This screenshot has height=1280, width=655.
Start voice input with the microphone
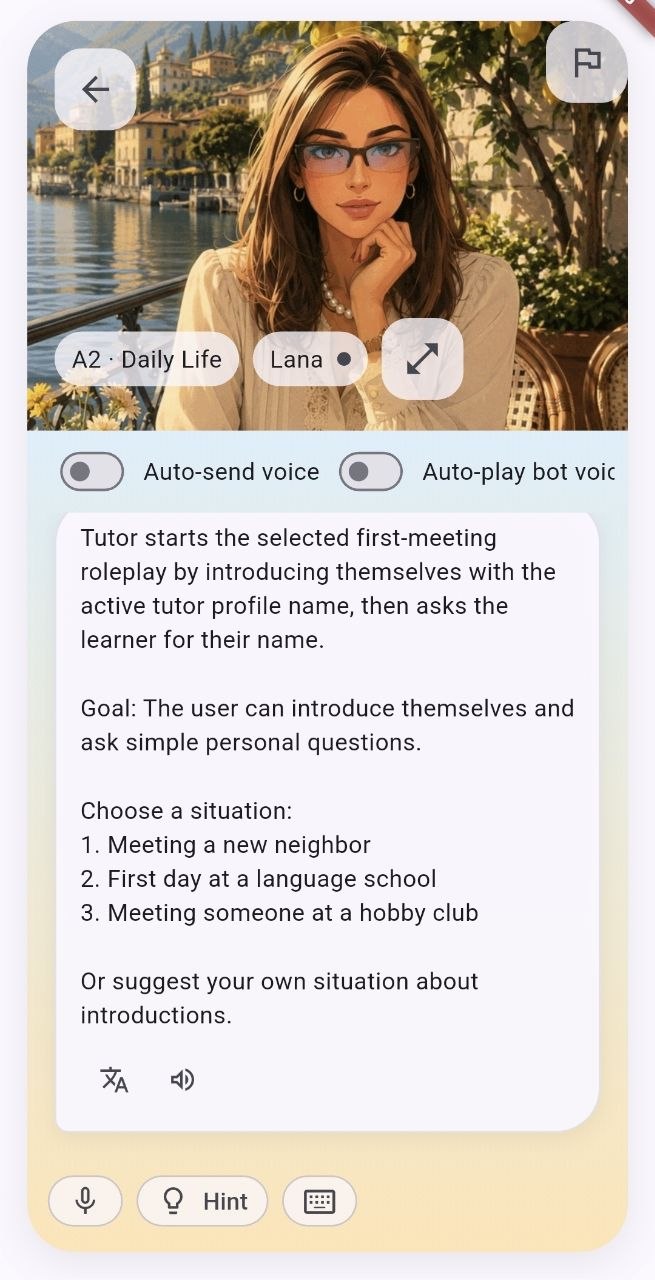click(86, 1201)
